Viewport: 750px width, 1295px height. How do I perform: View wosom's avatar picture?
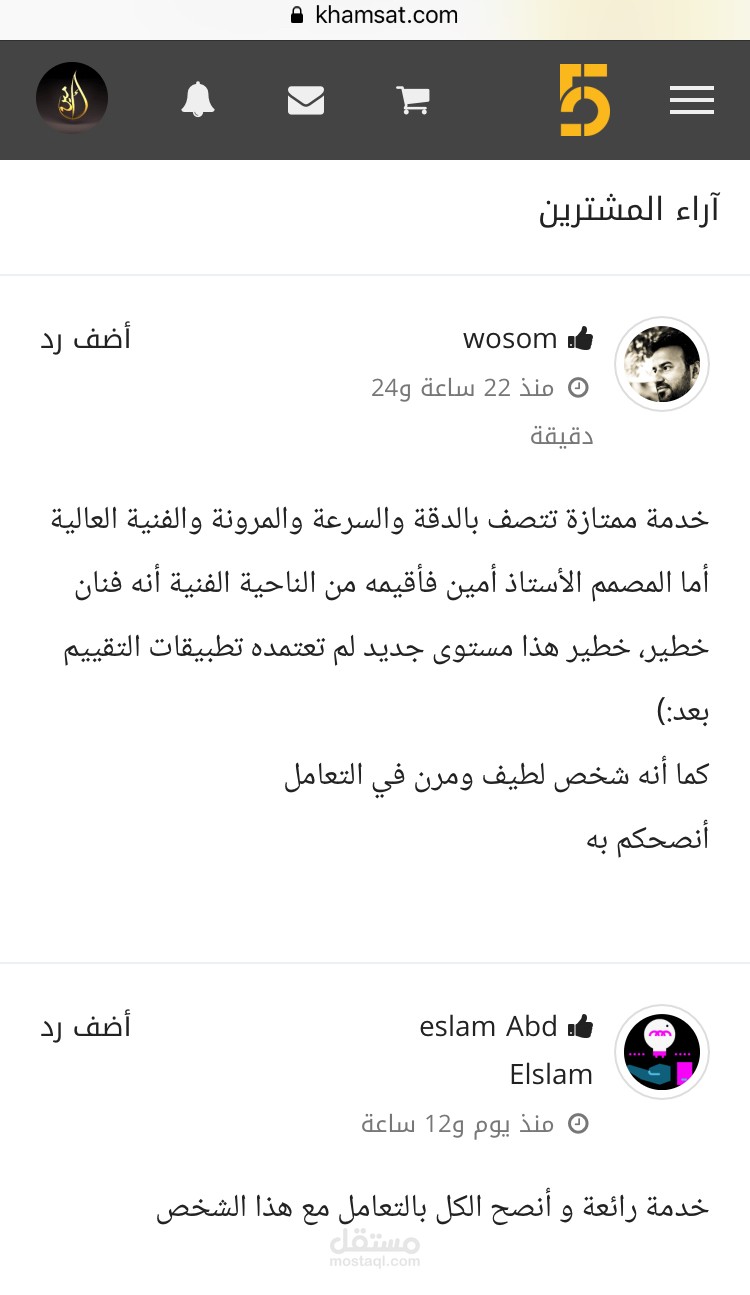click(662, 364)
